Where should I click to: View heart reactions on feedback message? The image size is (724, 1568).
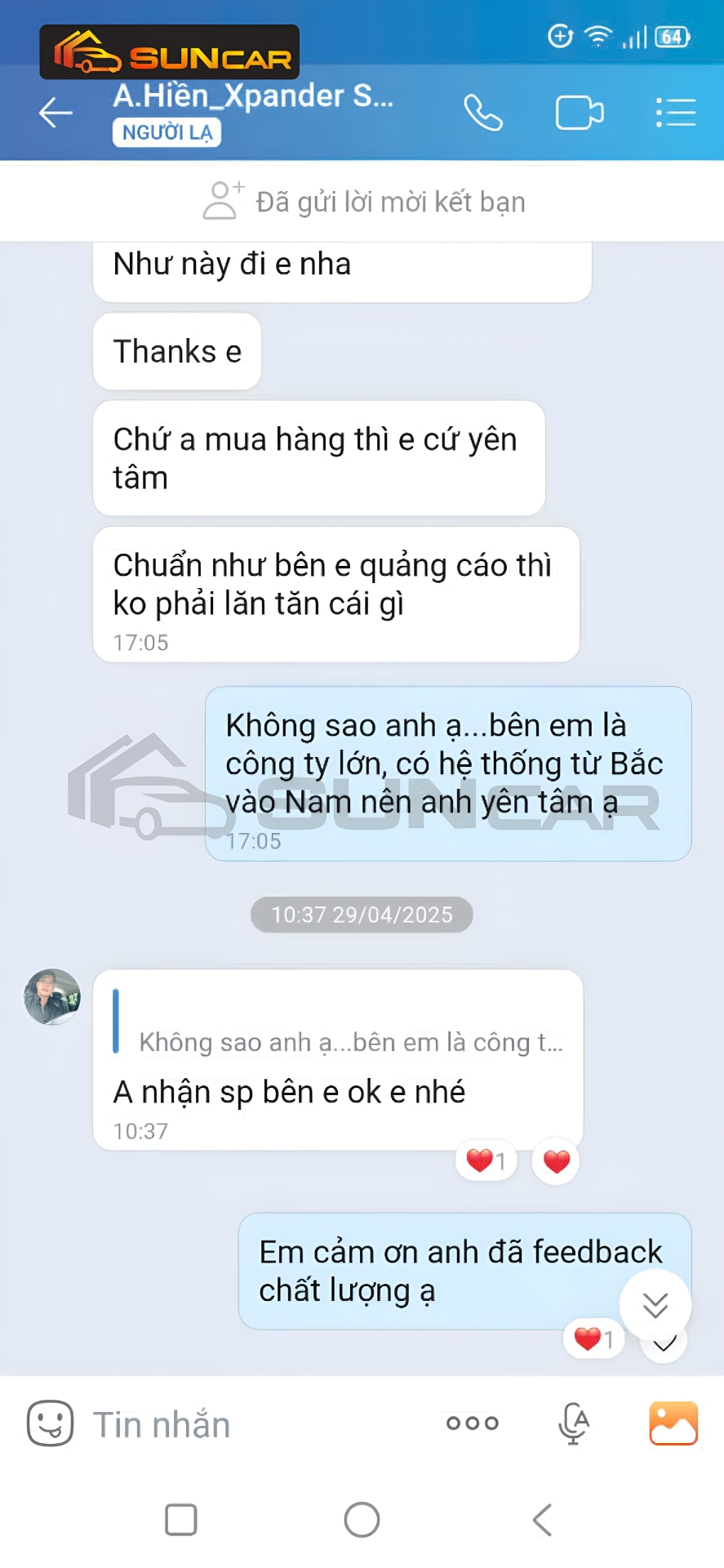coord(594,1339)
